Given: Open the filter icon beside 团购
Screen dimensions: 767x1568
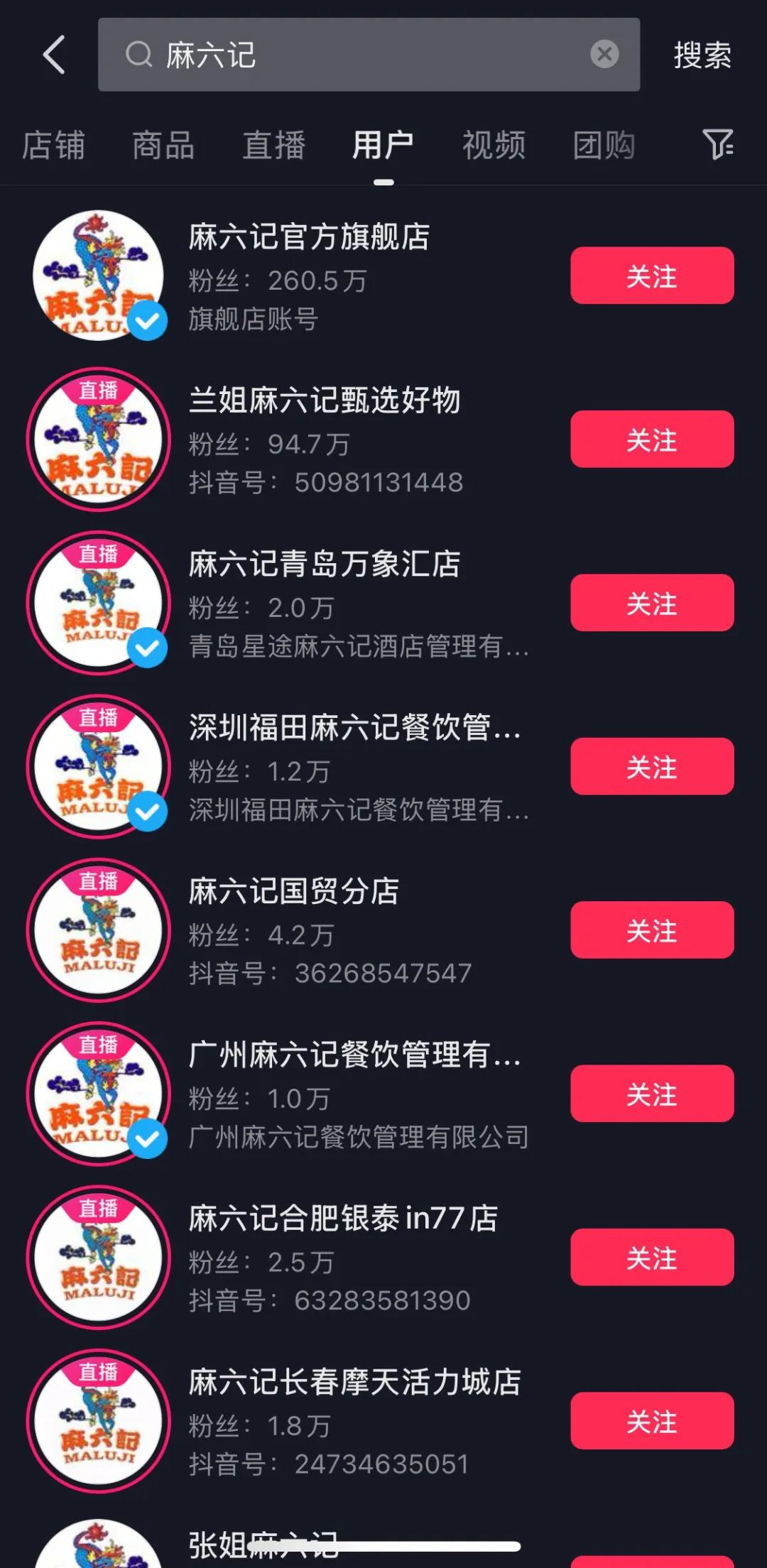Looking at the screenshot, I should [x=718, y=145].
